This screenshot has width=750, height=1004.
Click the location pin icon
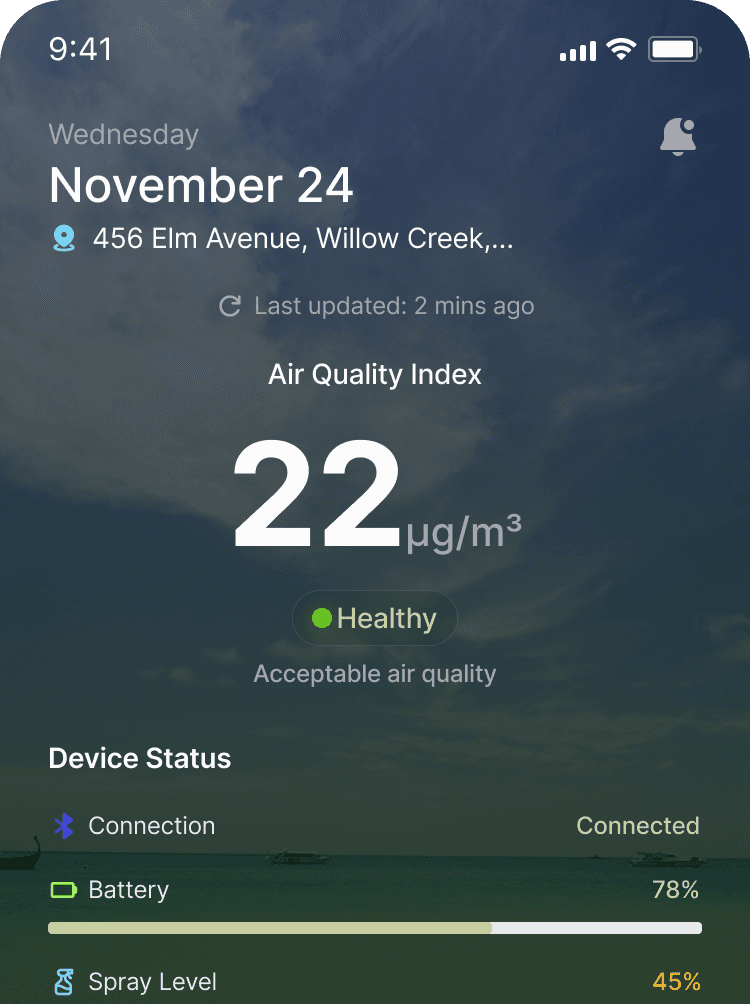pyautogui.click(x=63, y=238)
